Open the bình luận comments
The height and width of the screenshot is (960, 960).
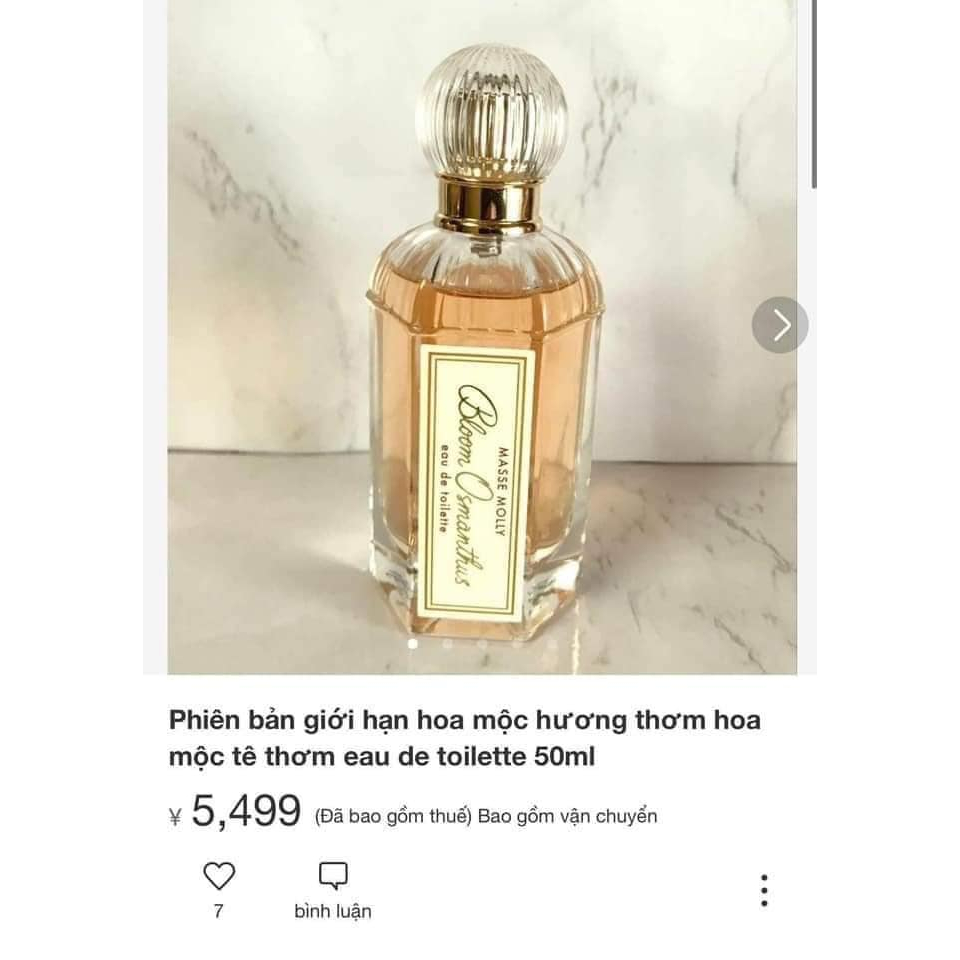click(333, 877)
